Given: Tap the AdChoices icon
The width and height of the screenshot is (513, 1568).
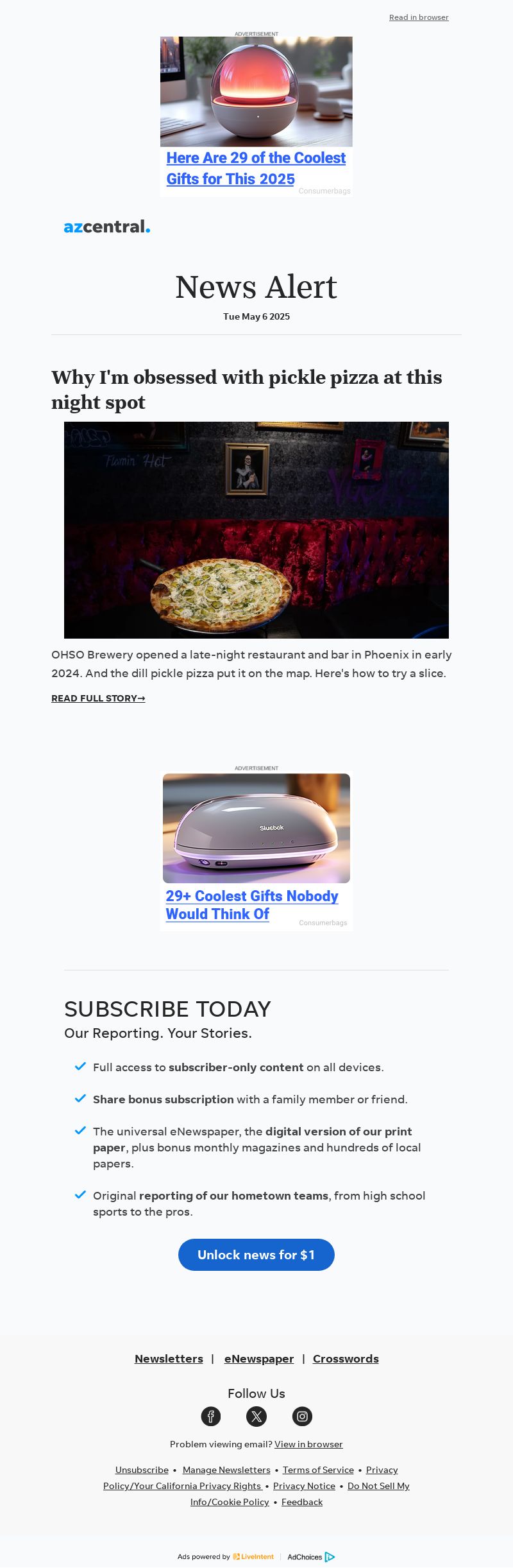Looking at the screenshot, I should coord(330,1556).
